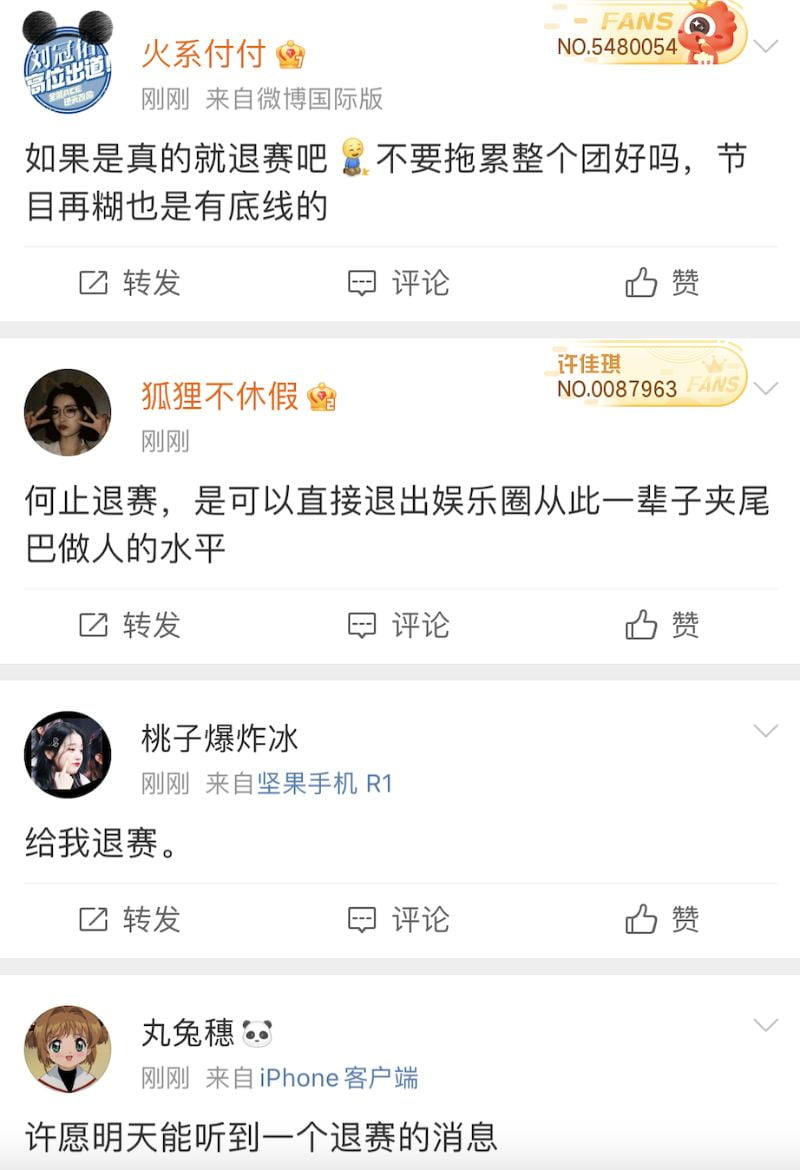
Task: Repost 火系付付's post with 转发
Action: tap(130, 283)
